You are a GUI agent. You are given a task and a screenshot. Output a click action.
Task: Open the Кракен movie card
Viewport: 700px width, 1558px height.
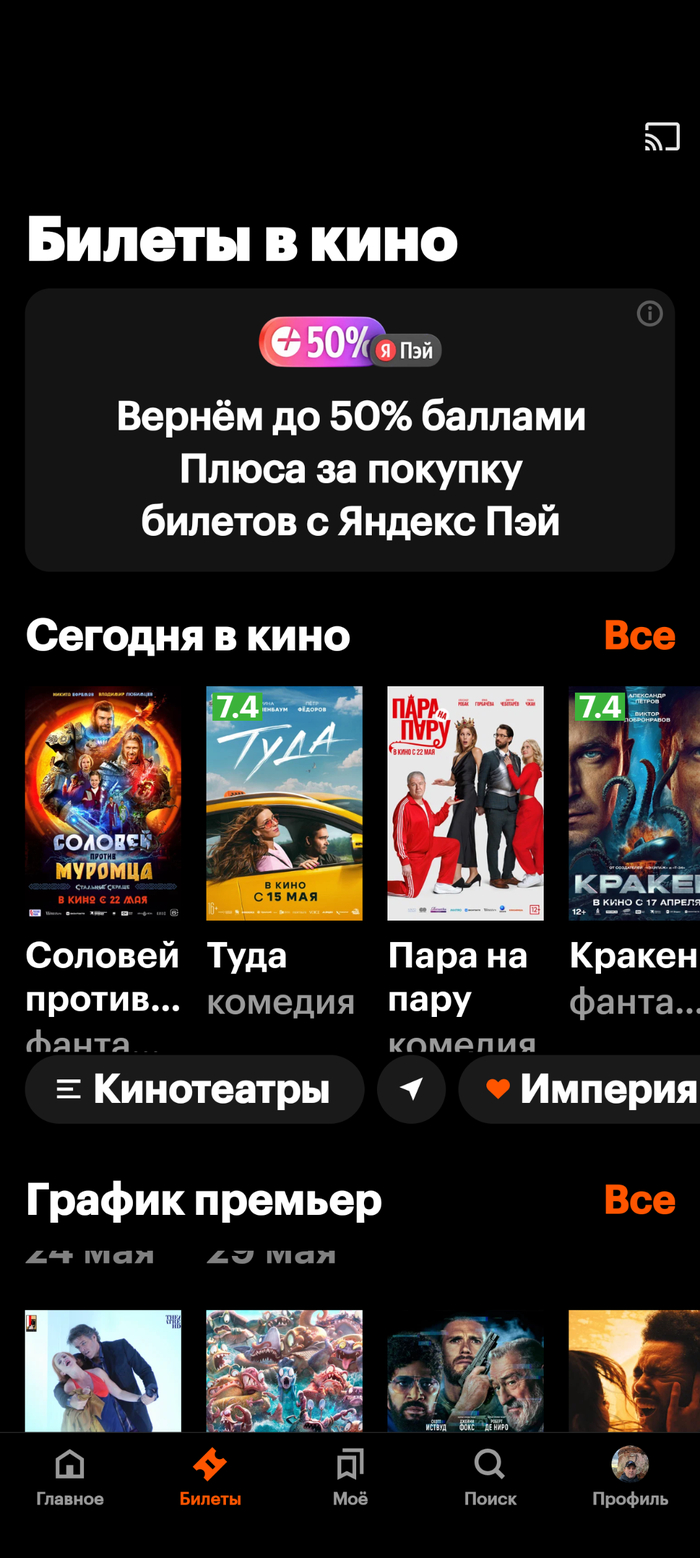tap(634, 803)
